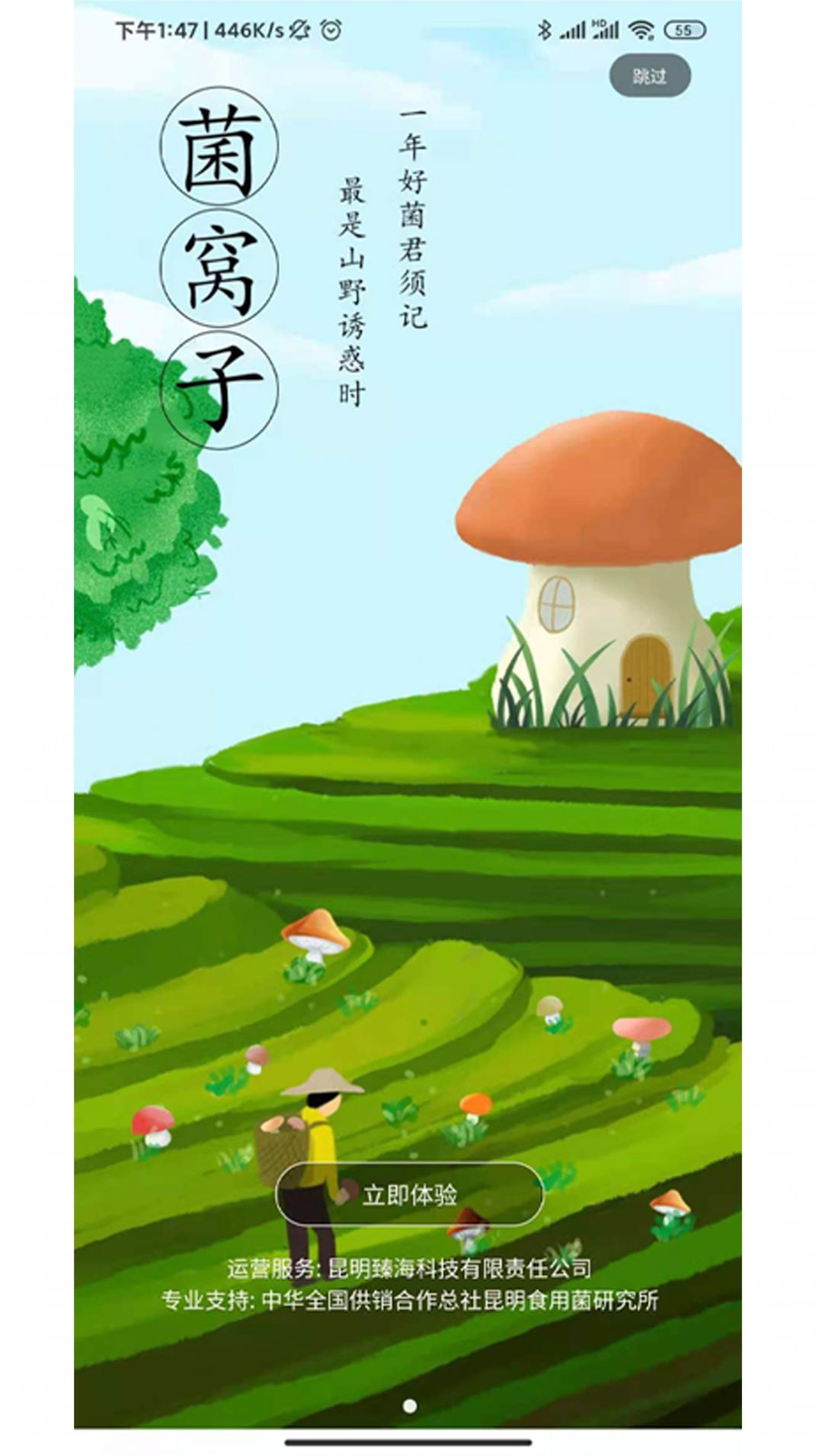Tap the second cellular signal bars icon
The width and height of the screenshot is (816, 1456).
coord(606,29)
